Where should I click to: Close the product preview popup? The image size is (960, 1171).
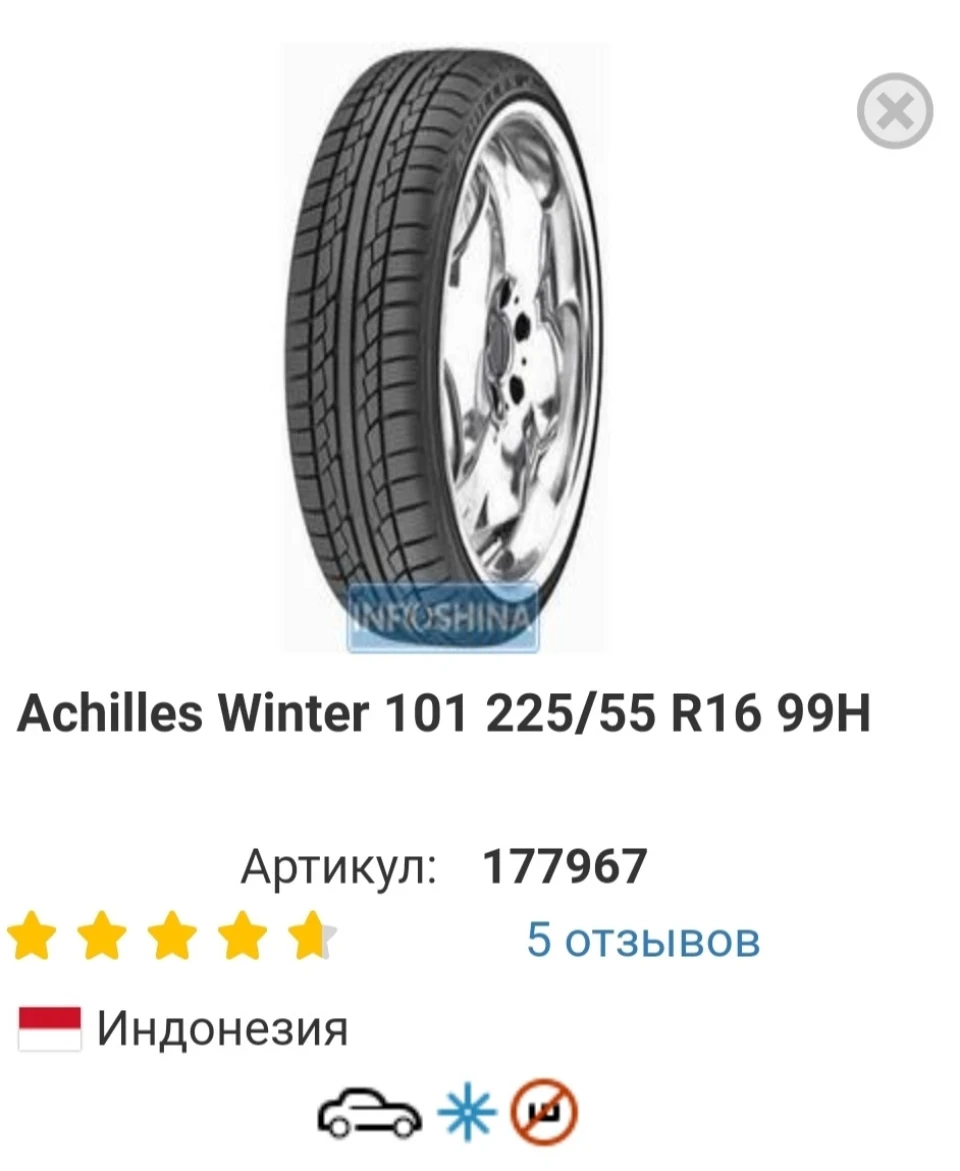[894, 111]
